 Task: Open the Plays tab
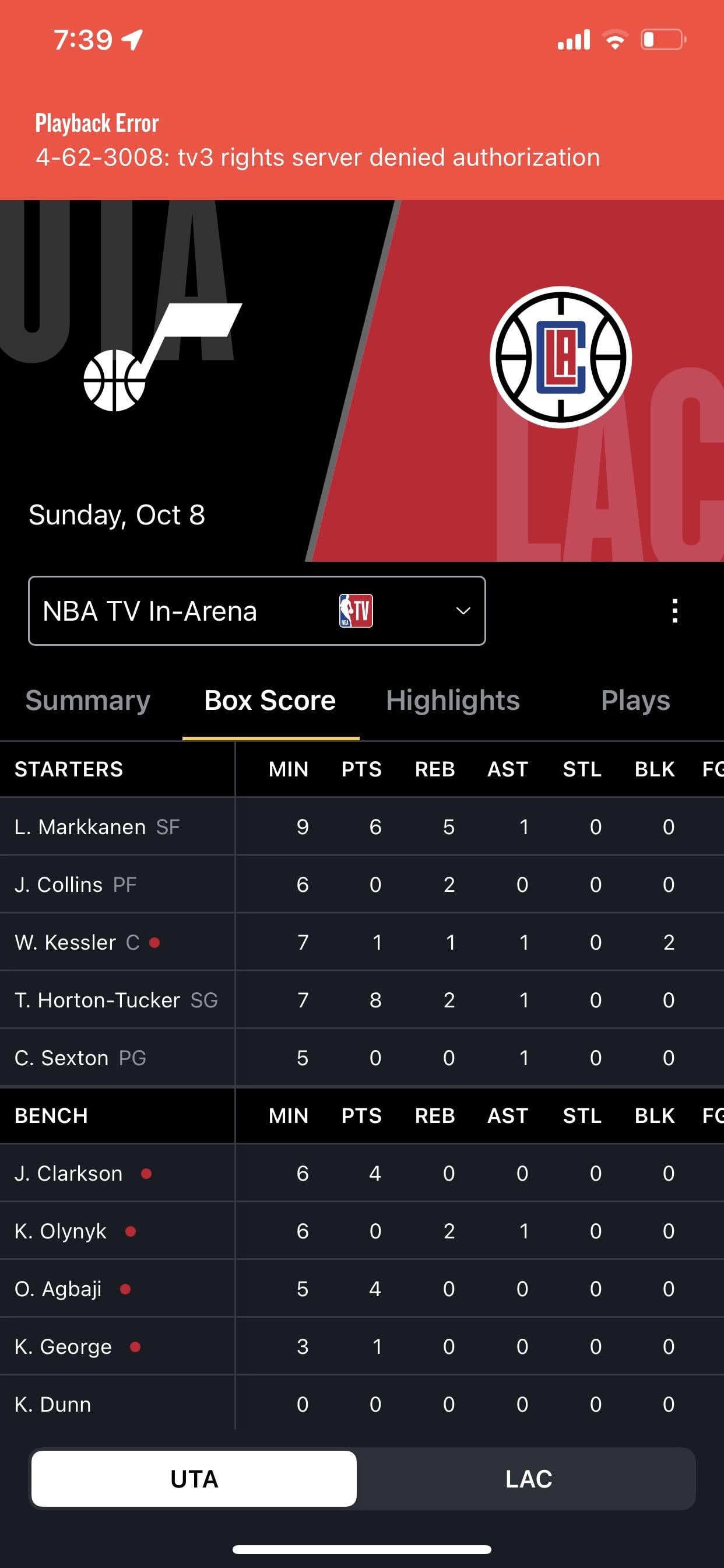click(635, 700)
